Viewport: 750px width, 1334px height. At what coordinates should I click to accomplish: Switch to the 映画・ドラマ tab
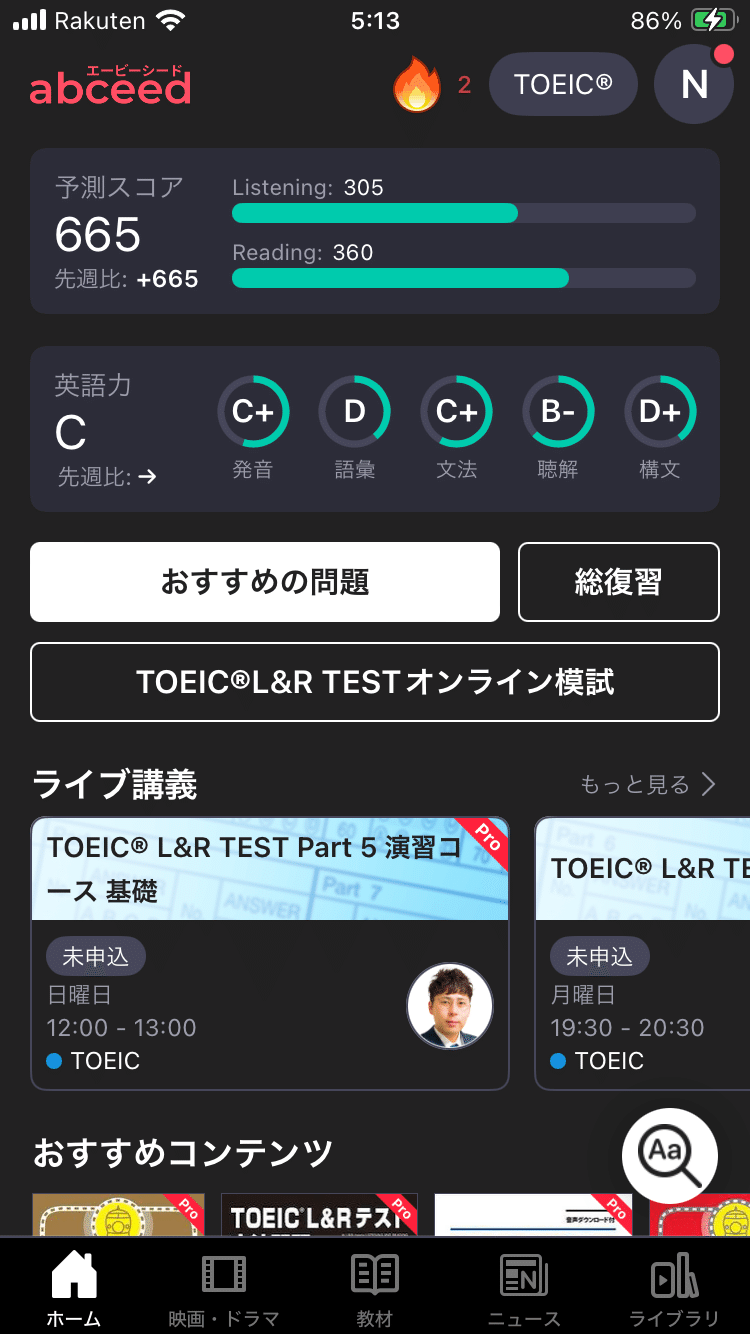[x=224, y=1290]
